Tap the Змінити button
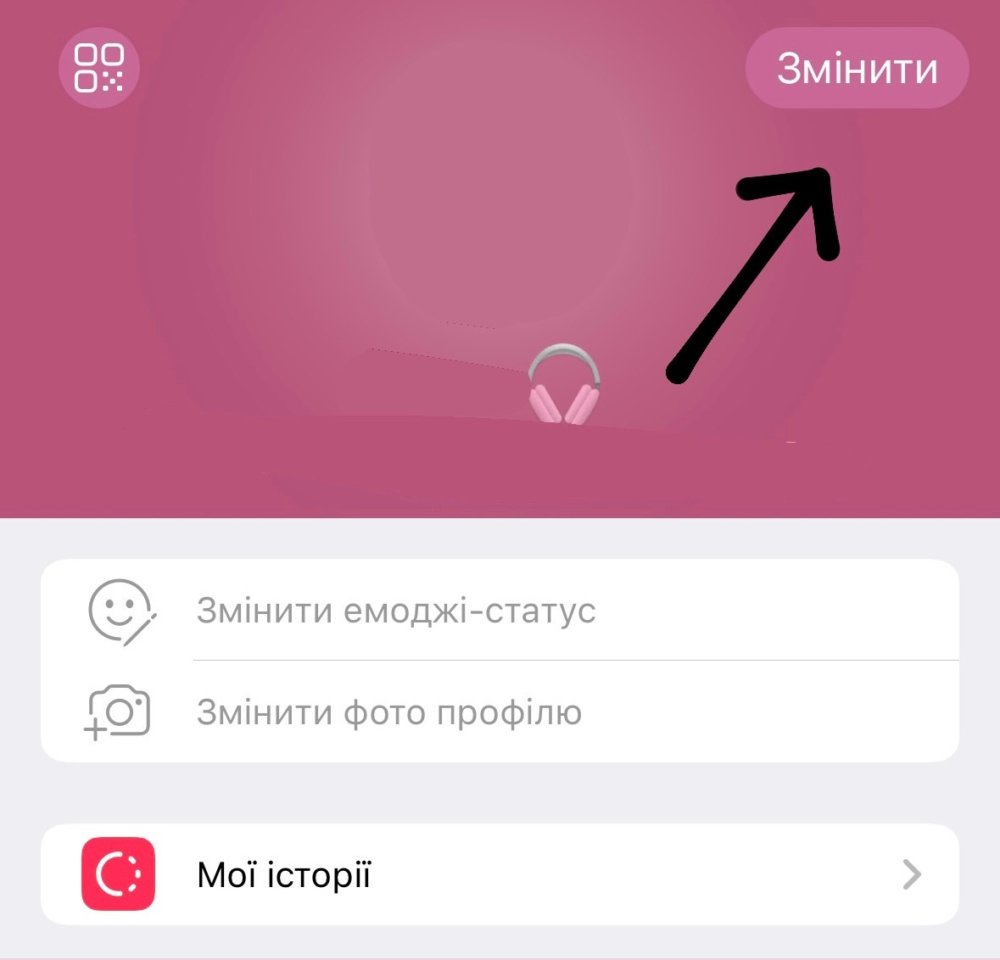This screenshot has height=960, width=1000. [x=857, y=68]
